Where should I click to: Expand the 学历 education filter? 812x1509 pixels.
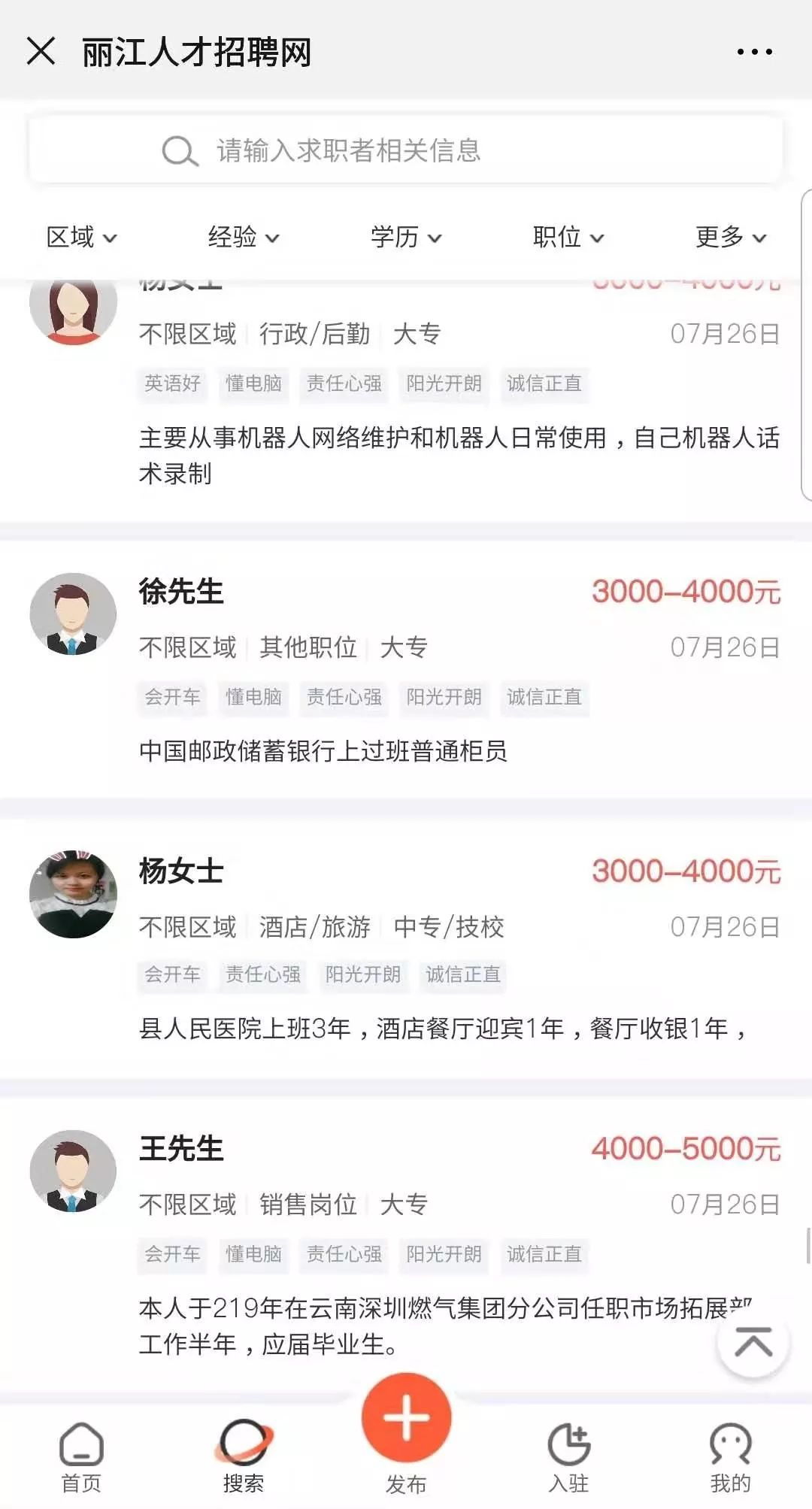click(404, 237)
